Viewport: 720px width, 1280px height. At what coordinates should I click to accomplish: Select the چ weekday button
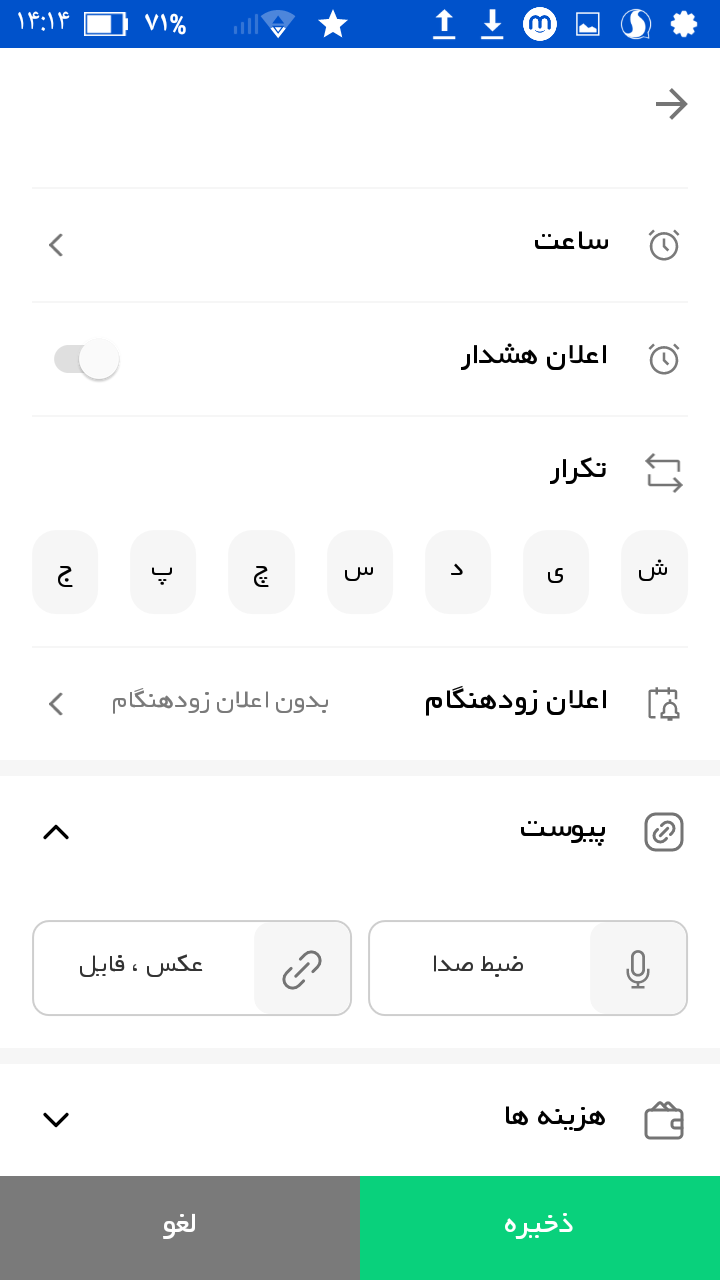[x=261, y=571]
